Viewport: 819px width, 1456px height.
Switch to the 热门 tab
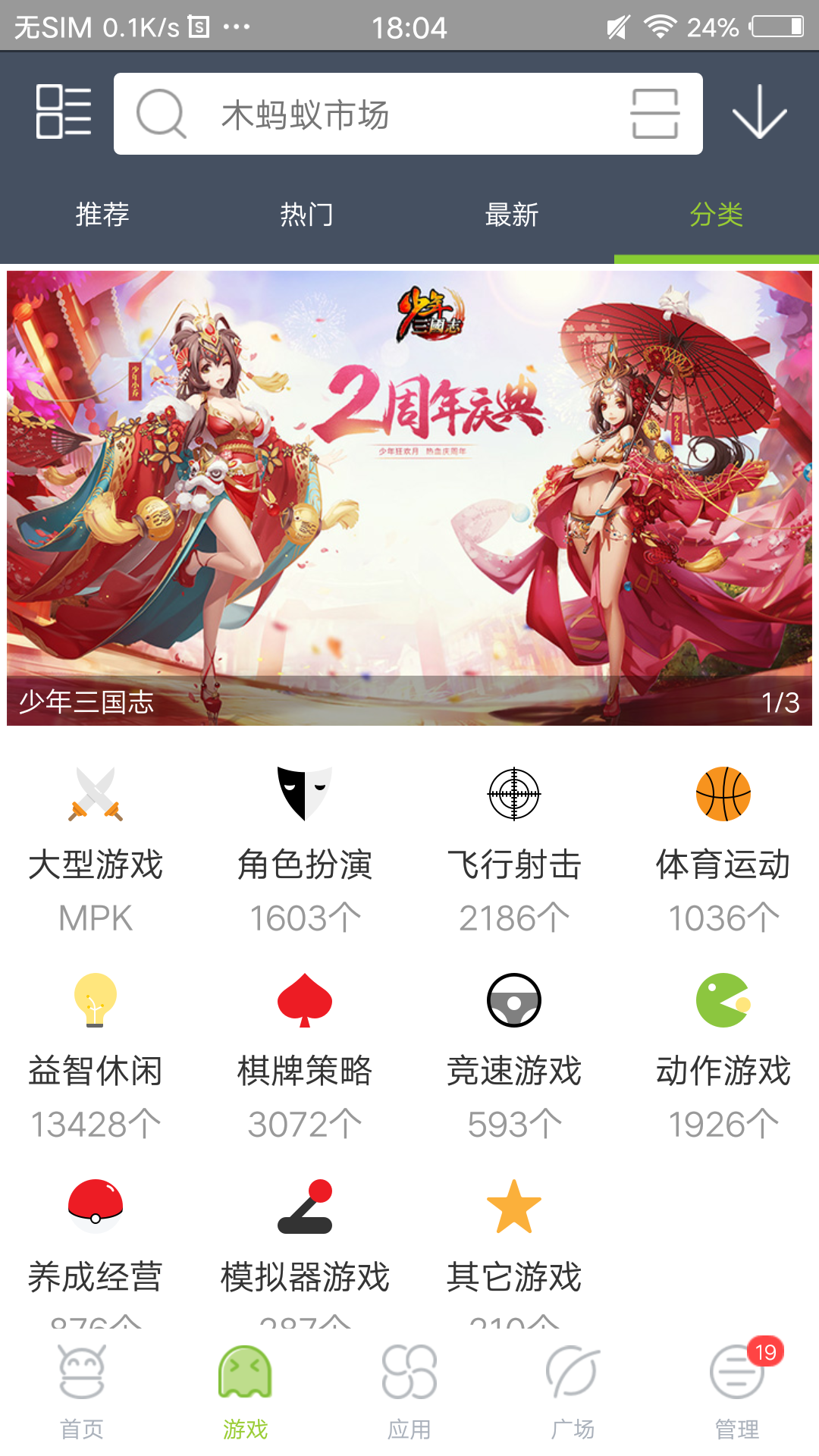point(306,215)
